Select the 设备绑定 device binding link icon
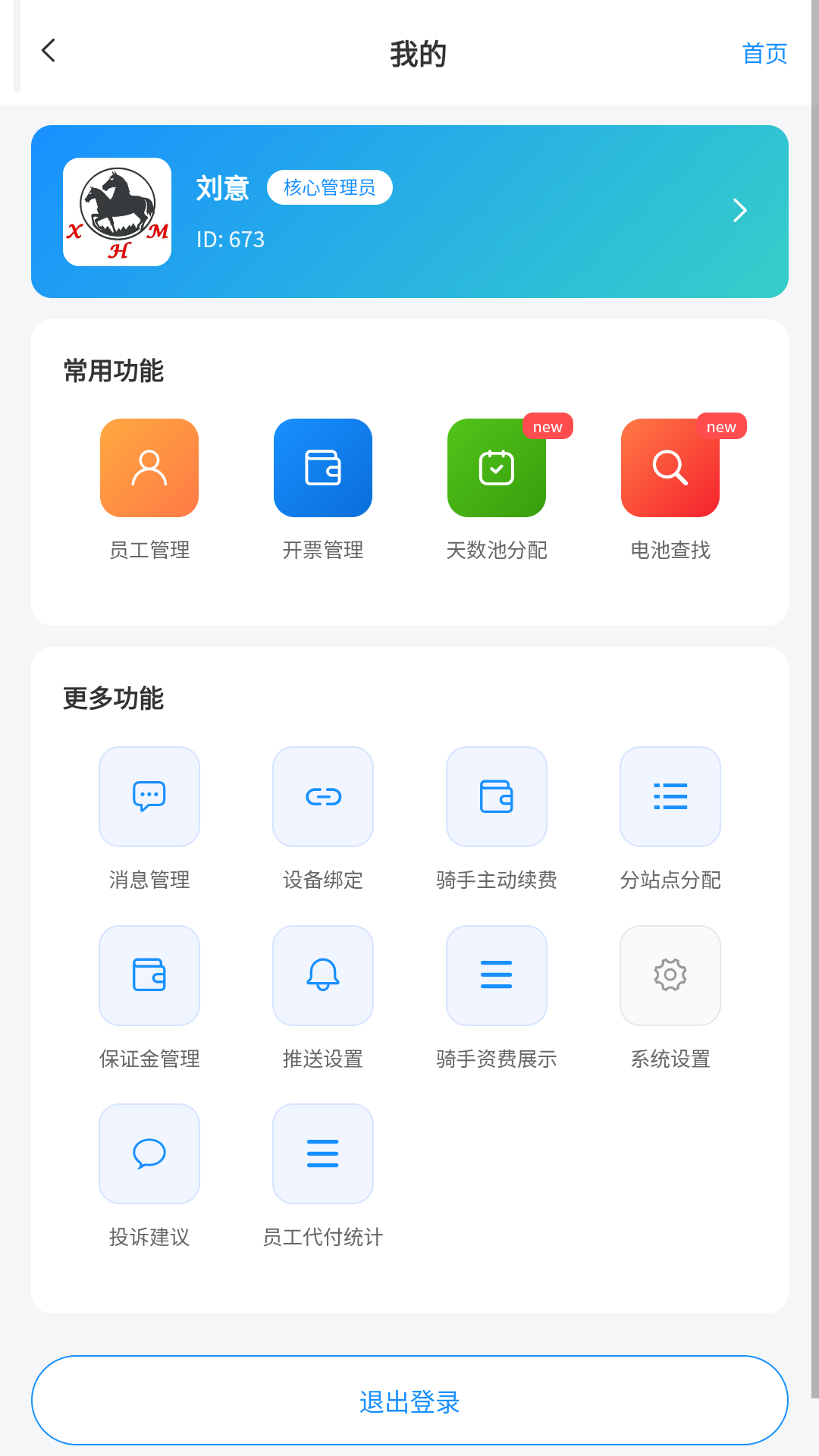This screenshot has height=1456, width=819. [322, 797]
